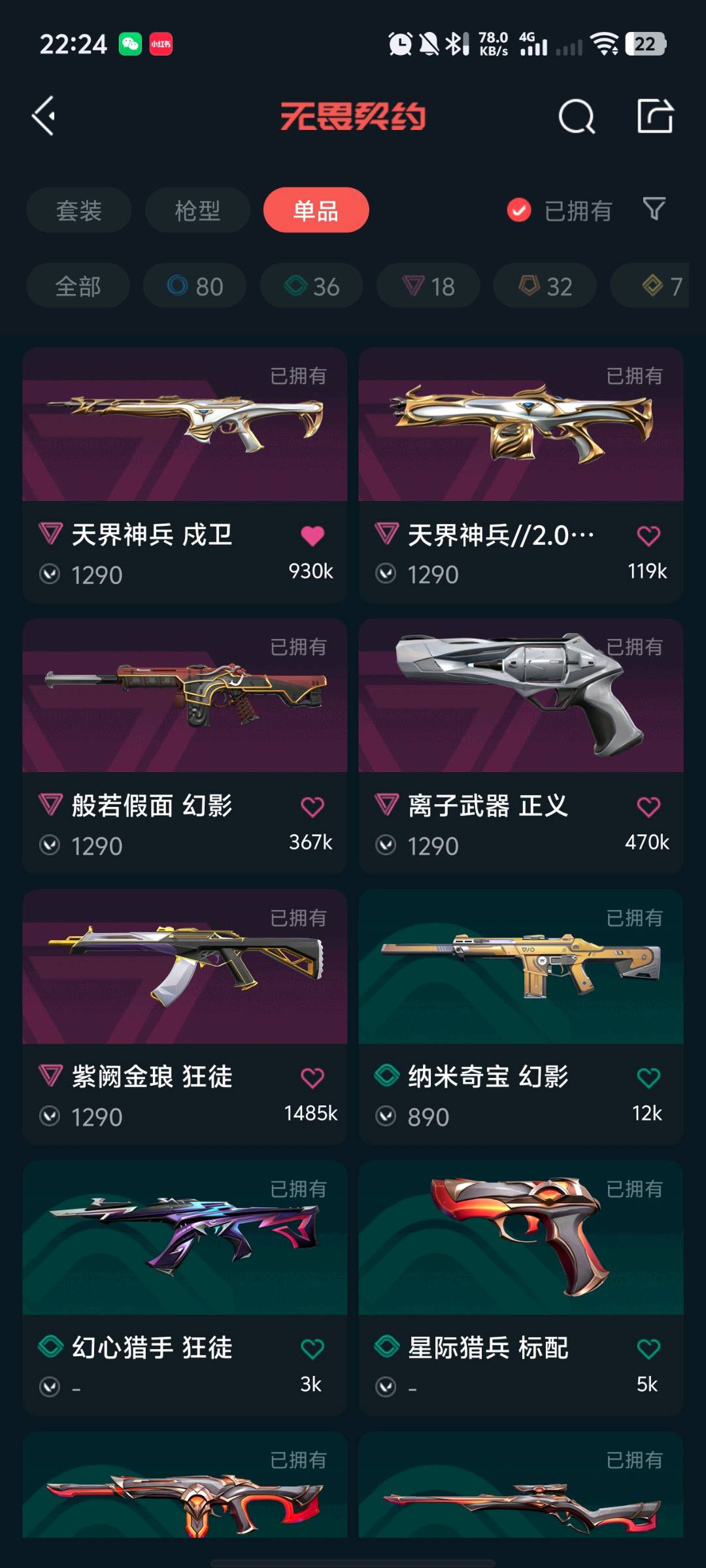Like the 紫阙金琅 狂徒 skin
706x1568 pixels.
coord(312,1078)
